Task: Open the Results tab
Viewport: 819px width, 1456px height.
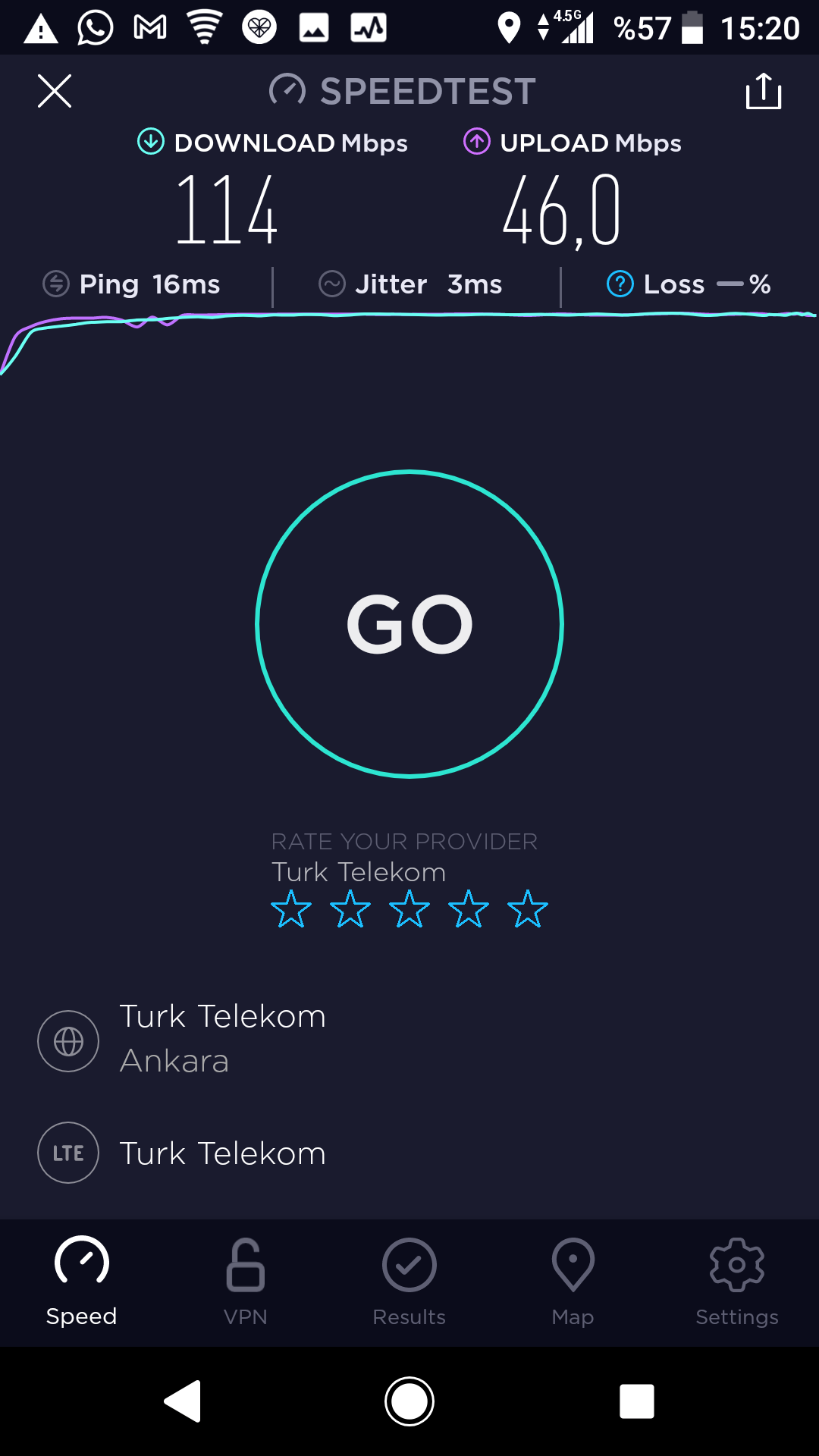Action: [409, 1282]
